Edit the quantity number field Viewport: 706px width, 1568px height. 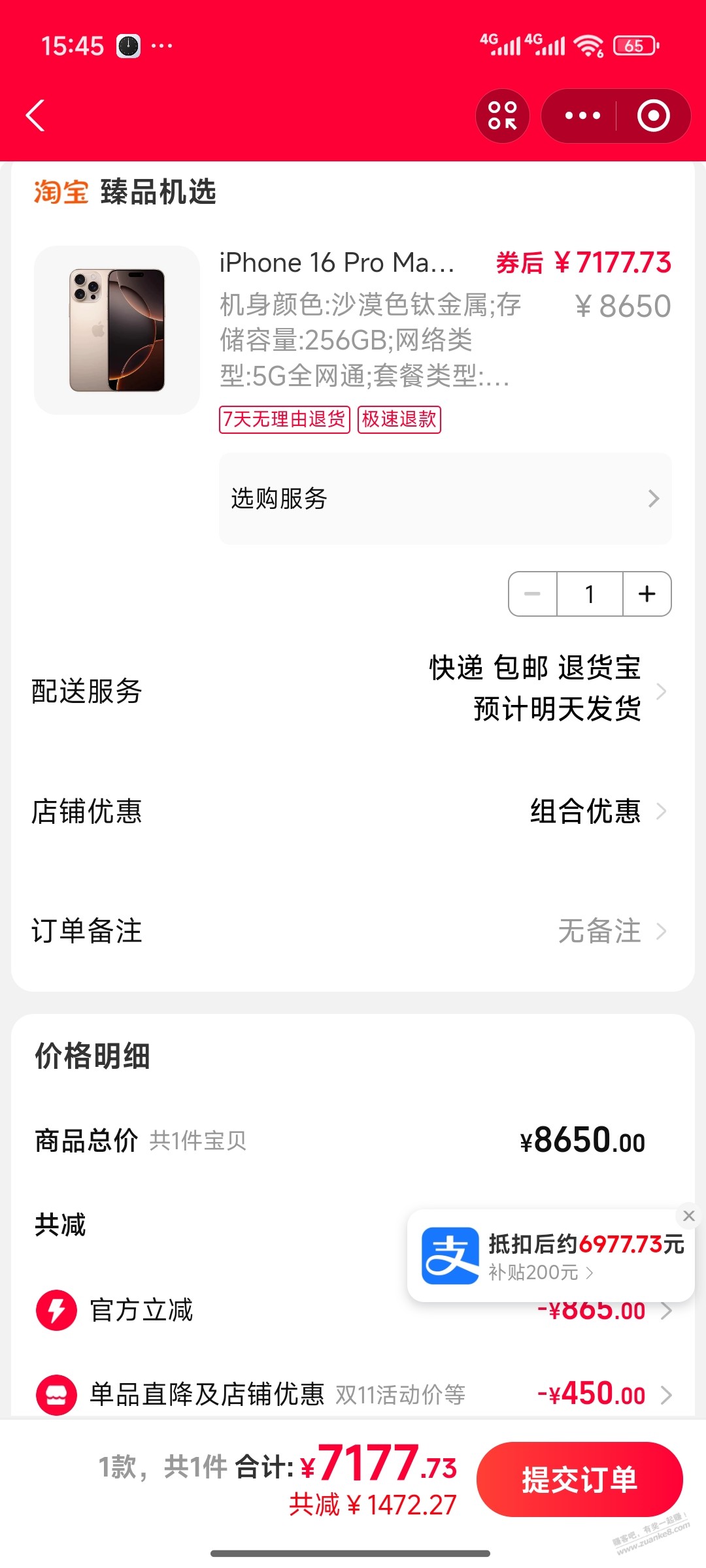590,594
